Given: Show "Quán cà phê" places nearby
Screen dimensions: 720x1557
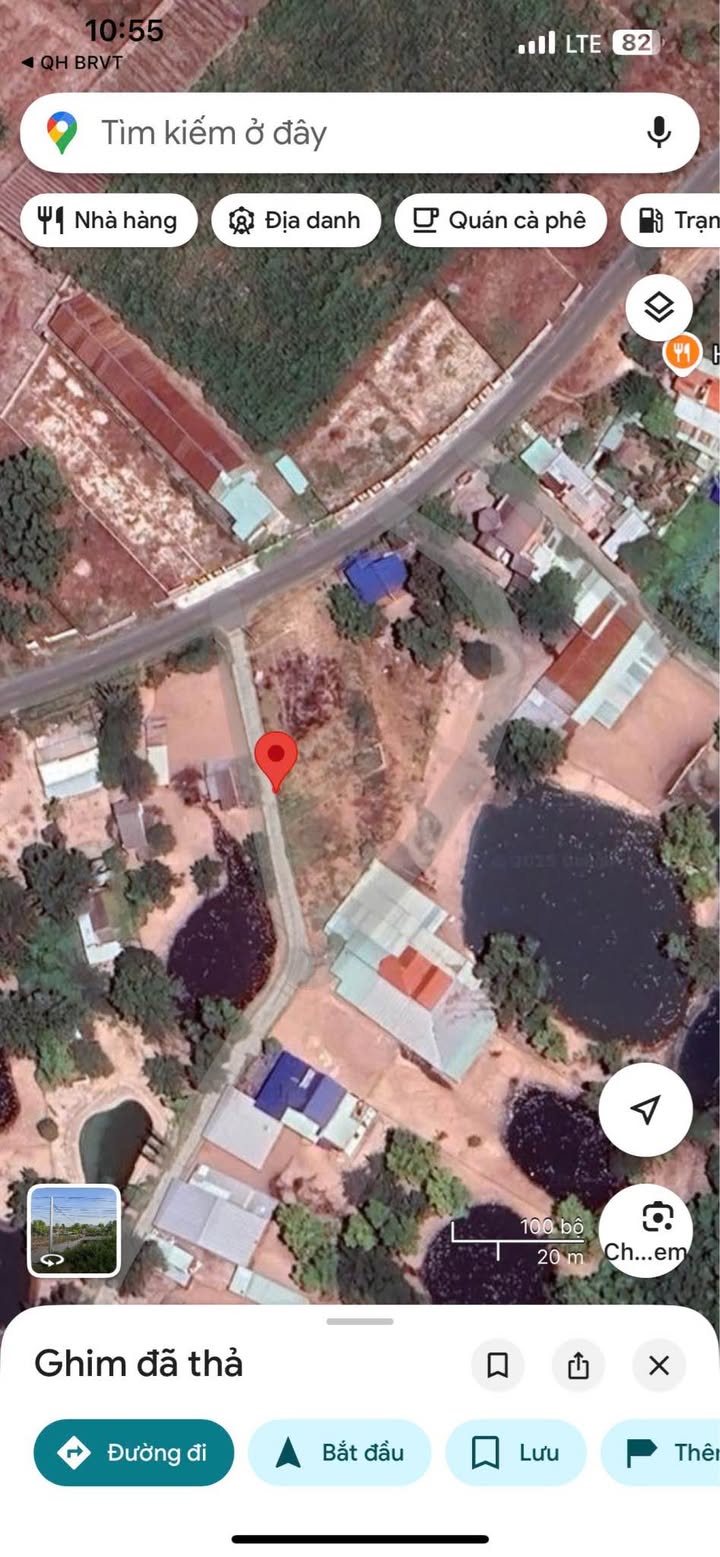Looking at the screenshot, I should (500, 220).
